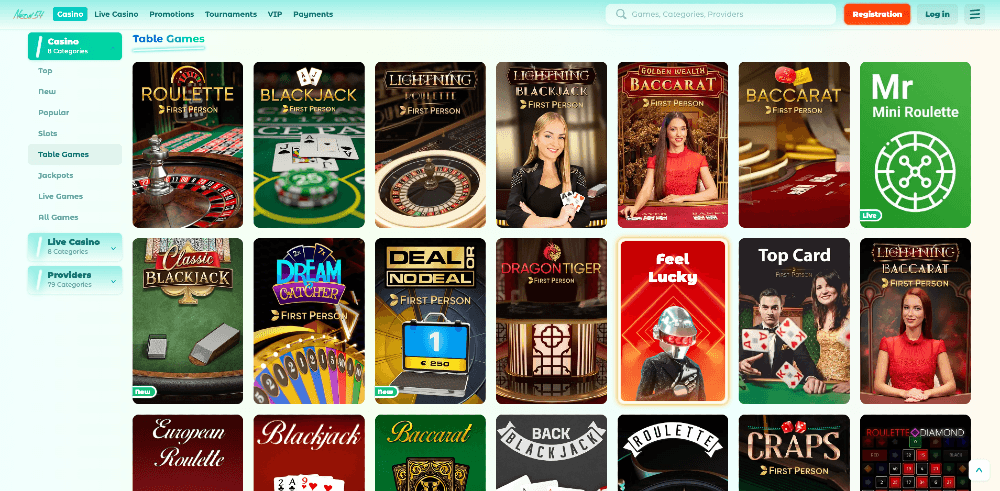Go to Tournaments section
This screenshot has height=491, width=1000.
pyautogui.click(x=230, y=14)
